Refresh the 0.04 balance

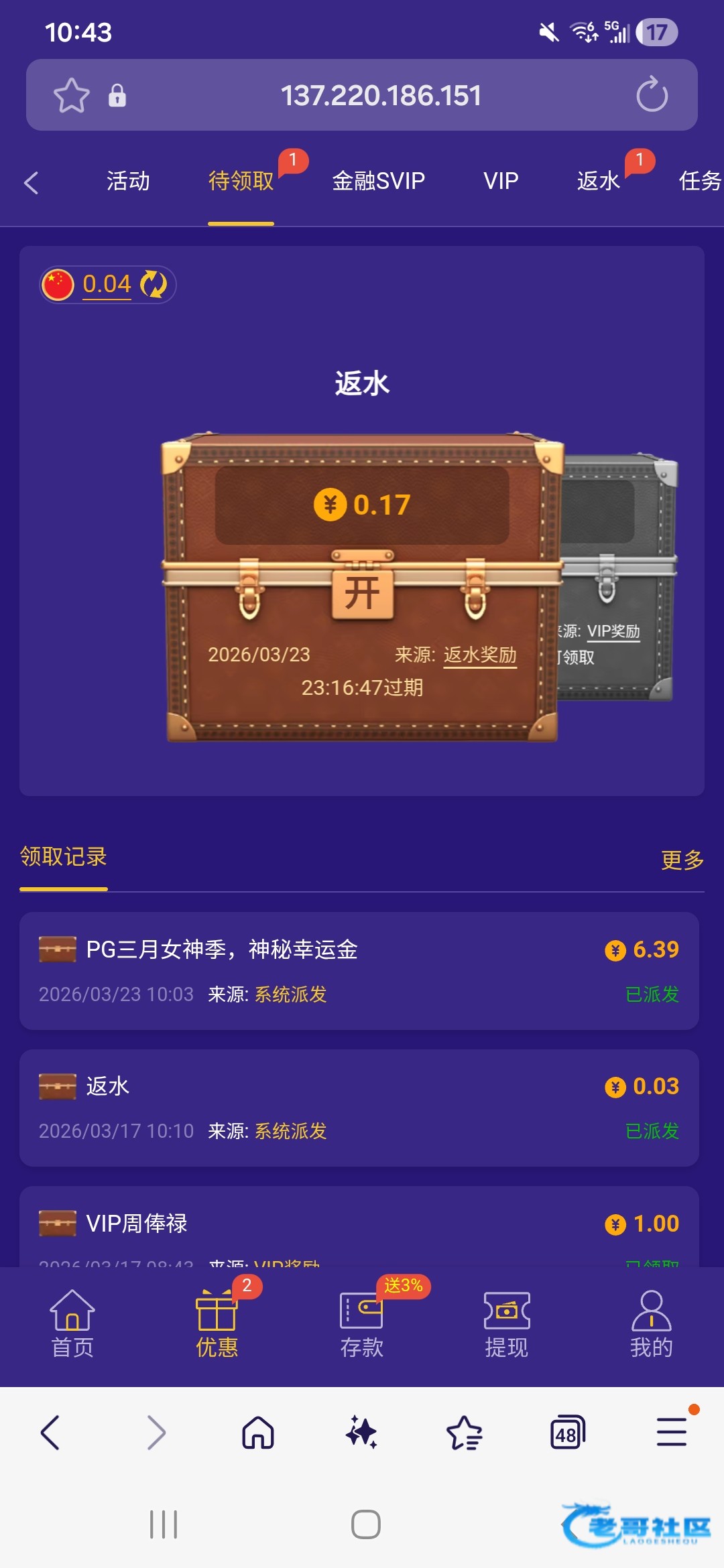pos(154,284)
